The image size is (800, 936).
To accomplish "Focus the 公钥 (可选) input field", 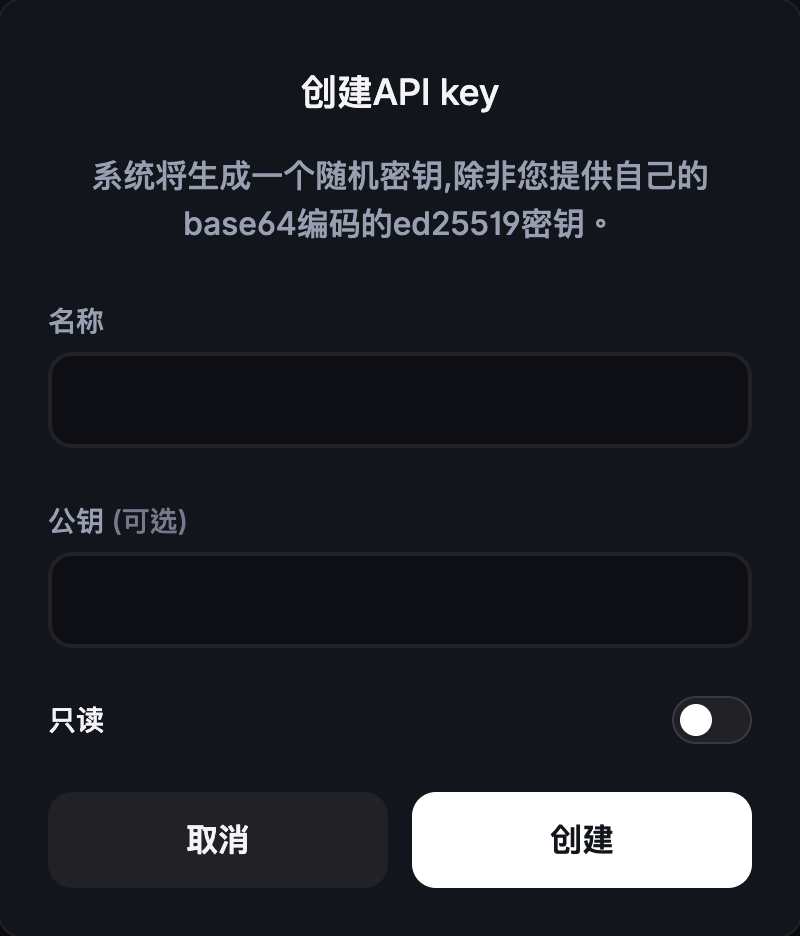I will [x=399, y=600].
